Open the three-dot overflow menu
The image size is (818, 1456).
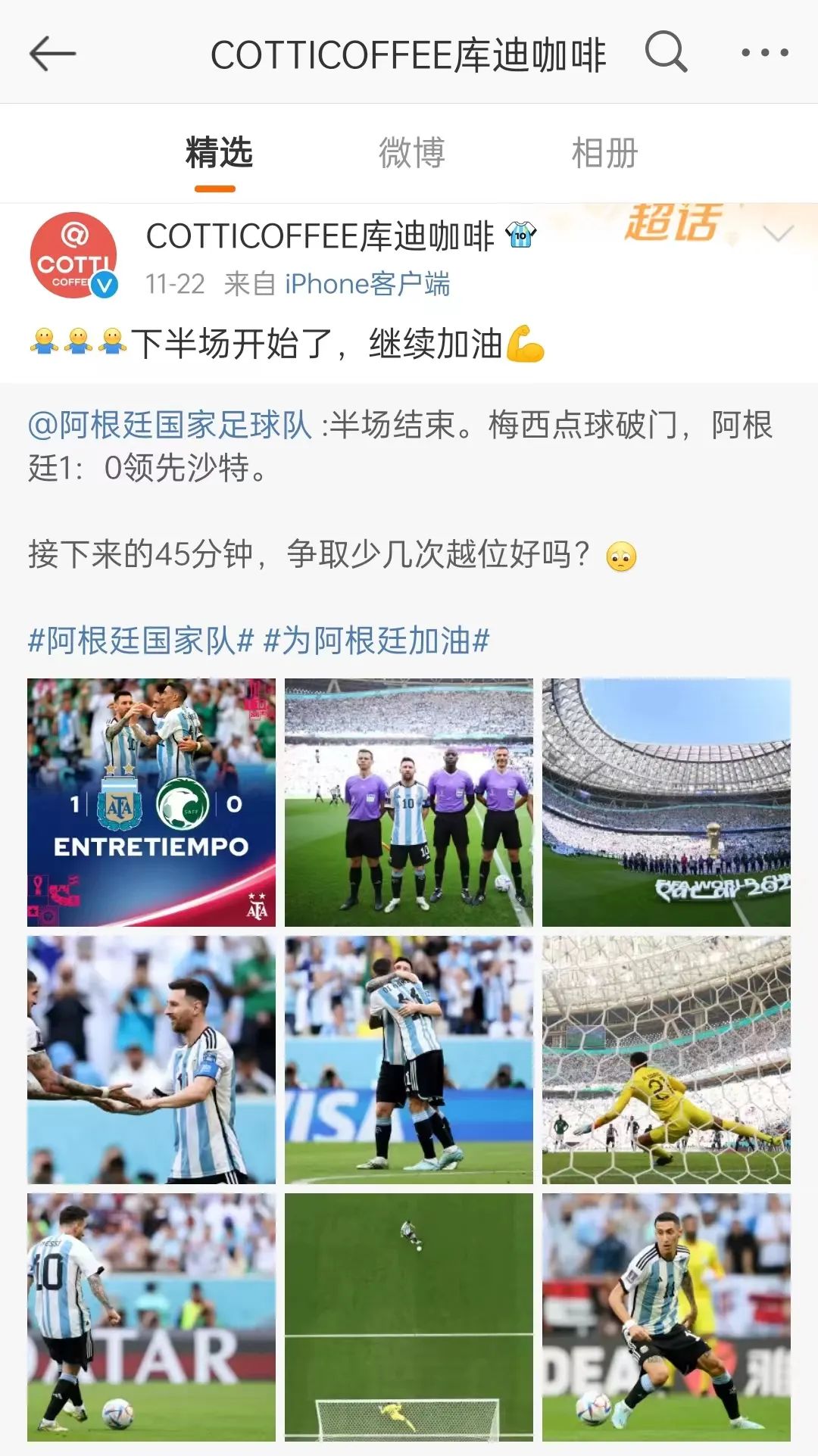coord(764,53)
